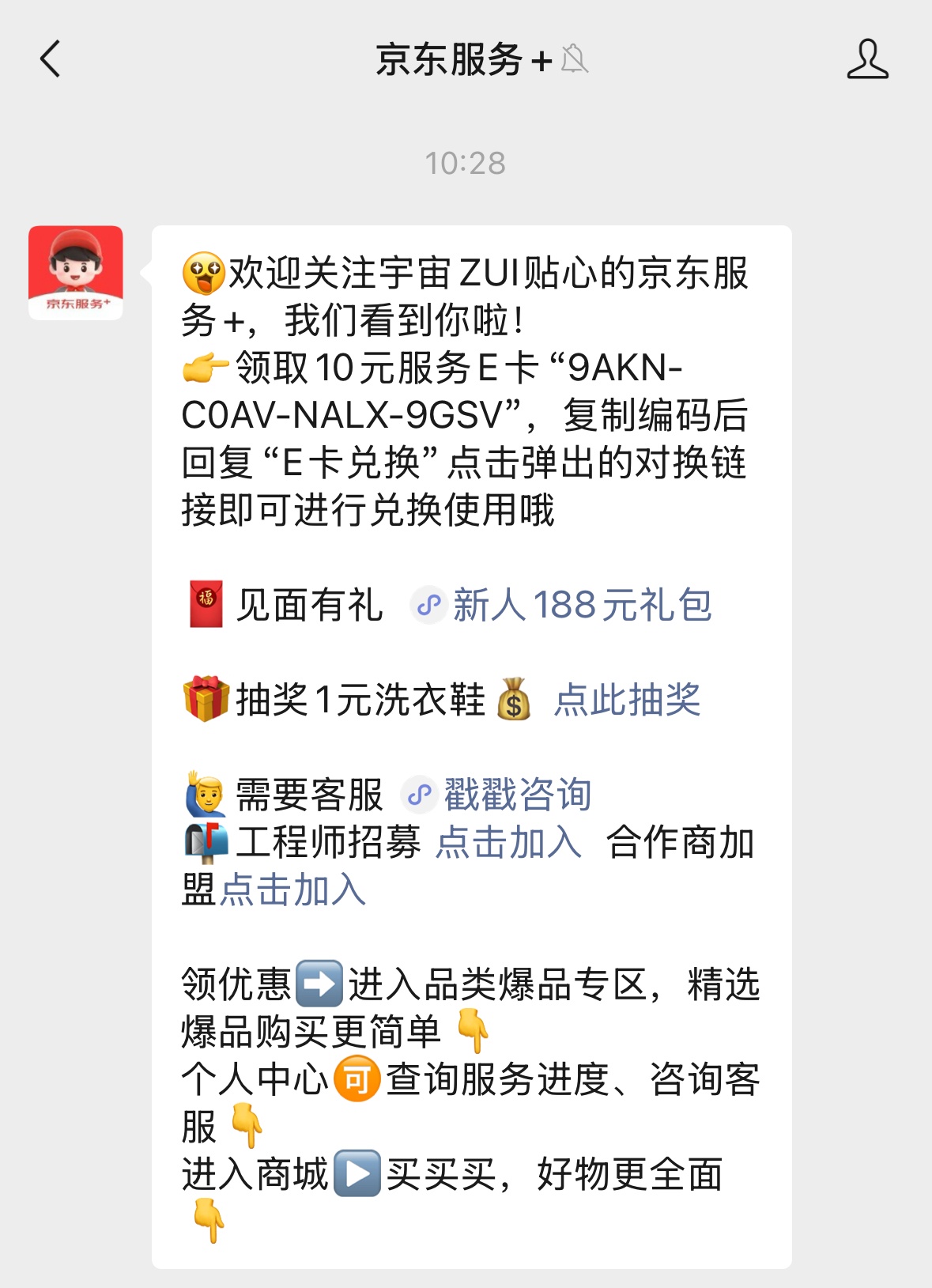Go back to the previous screen
Screen dimensions: 932x1288
point(51,59)
